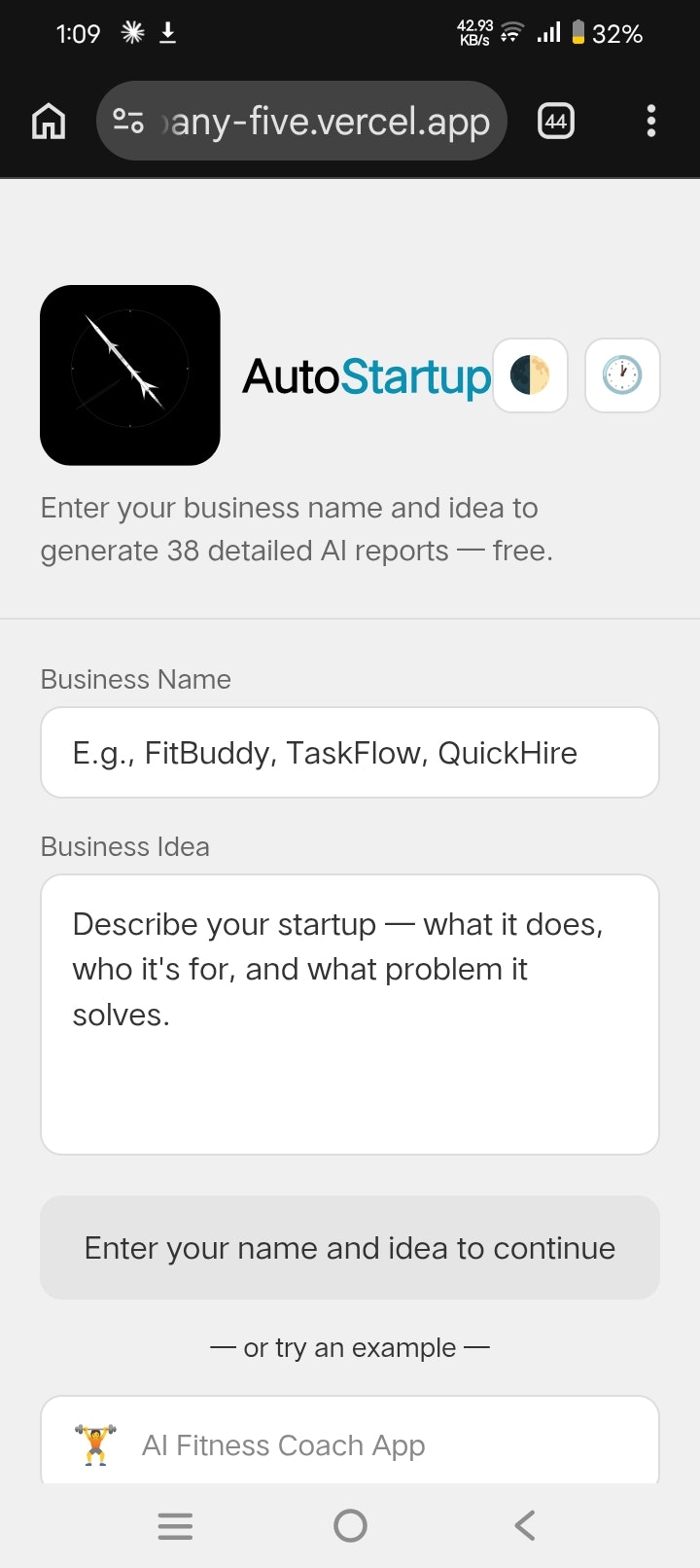The height and width of the screenshot is (1568, 700).
Task: Tap the back chevron in the navigation bar
Action: click(x=524, y=1525)
